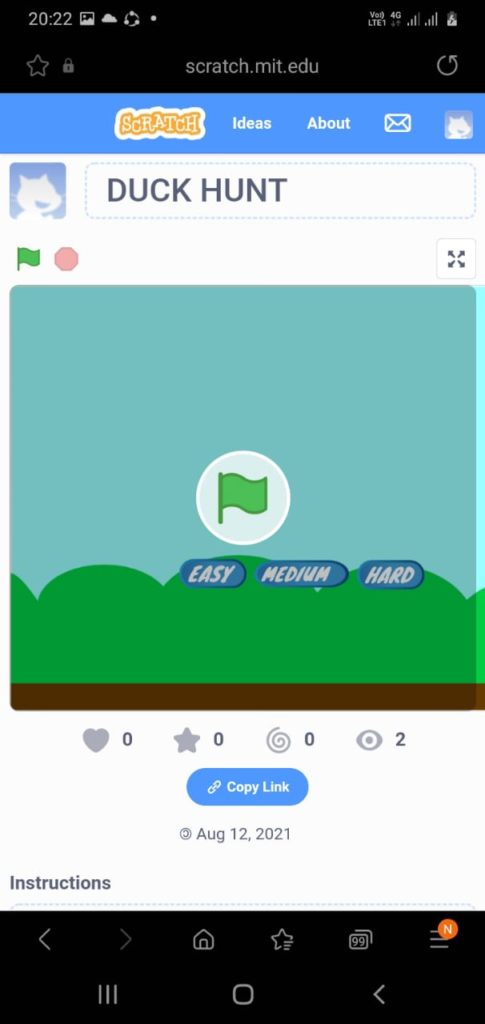The width and height of the screenshot is (485, 1024).
Task: Tap the big green flag overlay
Action: [243, 497]
